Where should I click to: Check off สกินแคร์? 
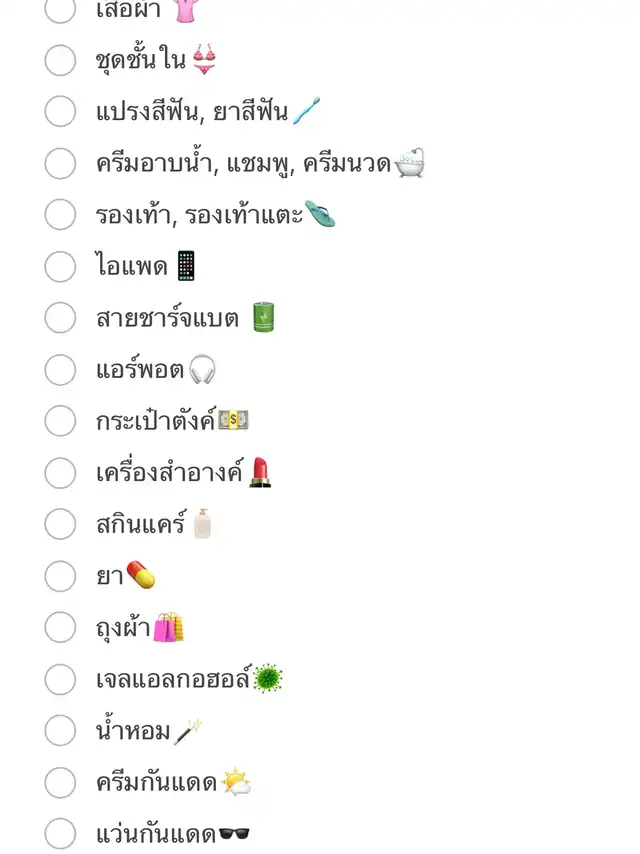60,524
